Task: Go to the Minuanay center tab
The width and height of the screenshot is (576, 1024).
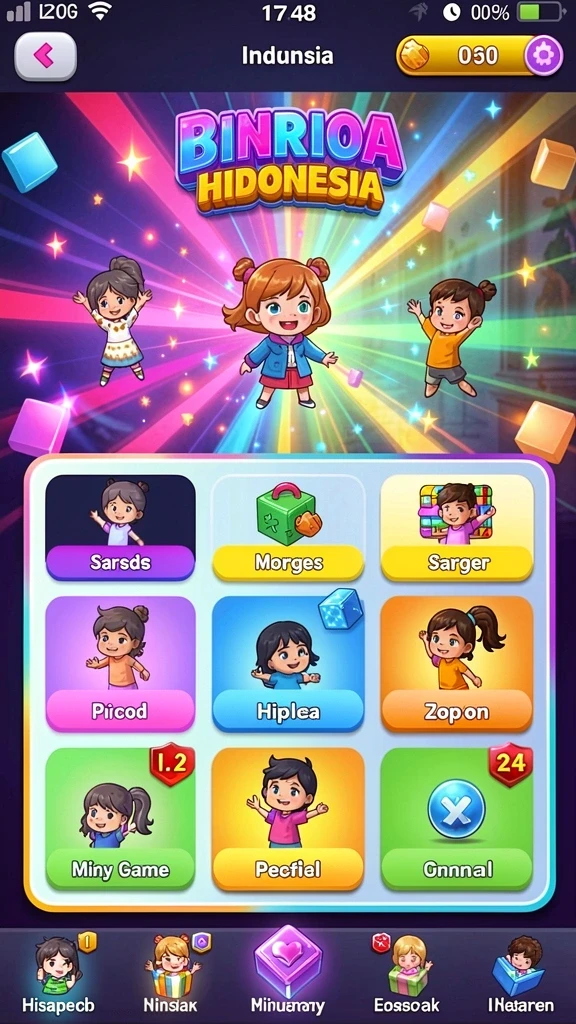Action: pyautogui.click(x=288, y=972)
